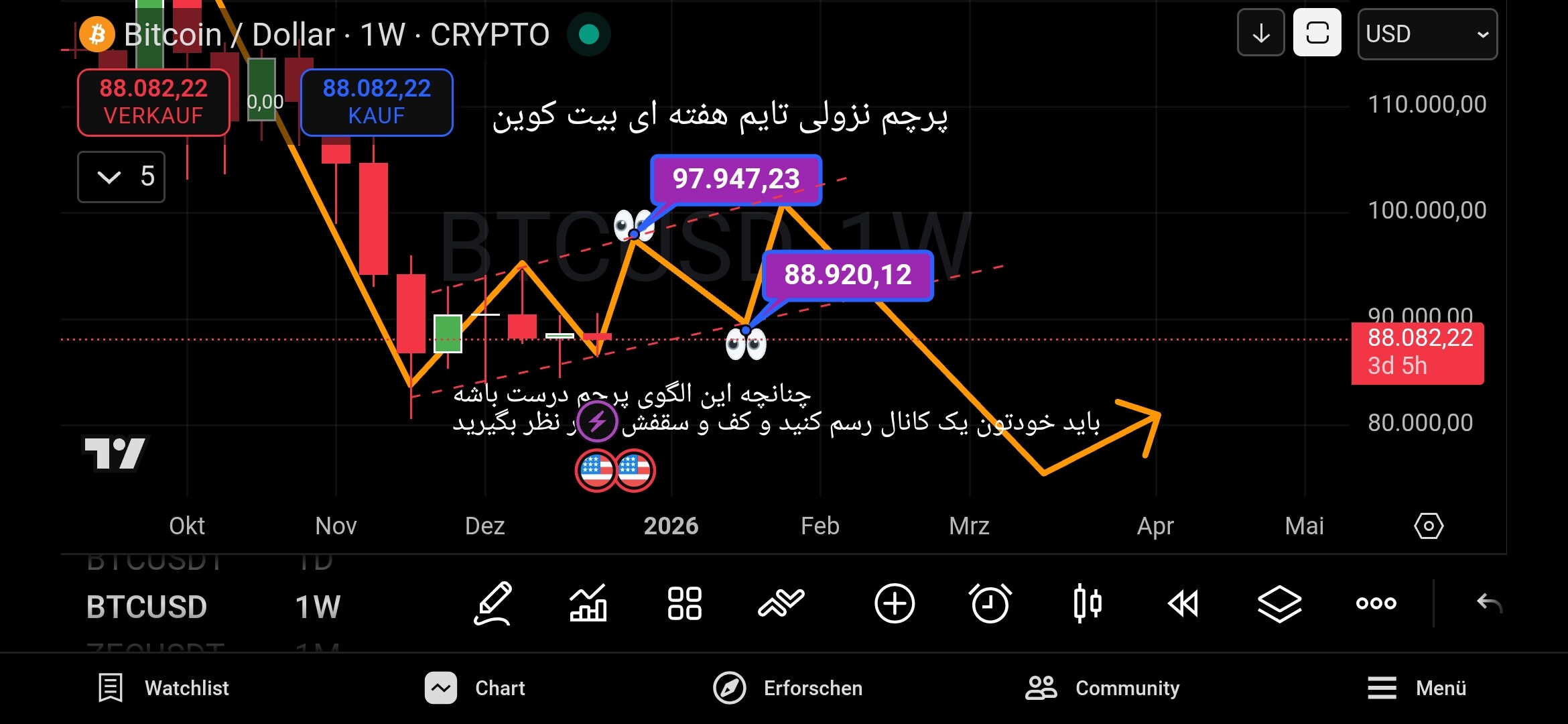Open the layout grid option
Screen dimensions: 1568x724
tap(684, 604)
